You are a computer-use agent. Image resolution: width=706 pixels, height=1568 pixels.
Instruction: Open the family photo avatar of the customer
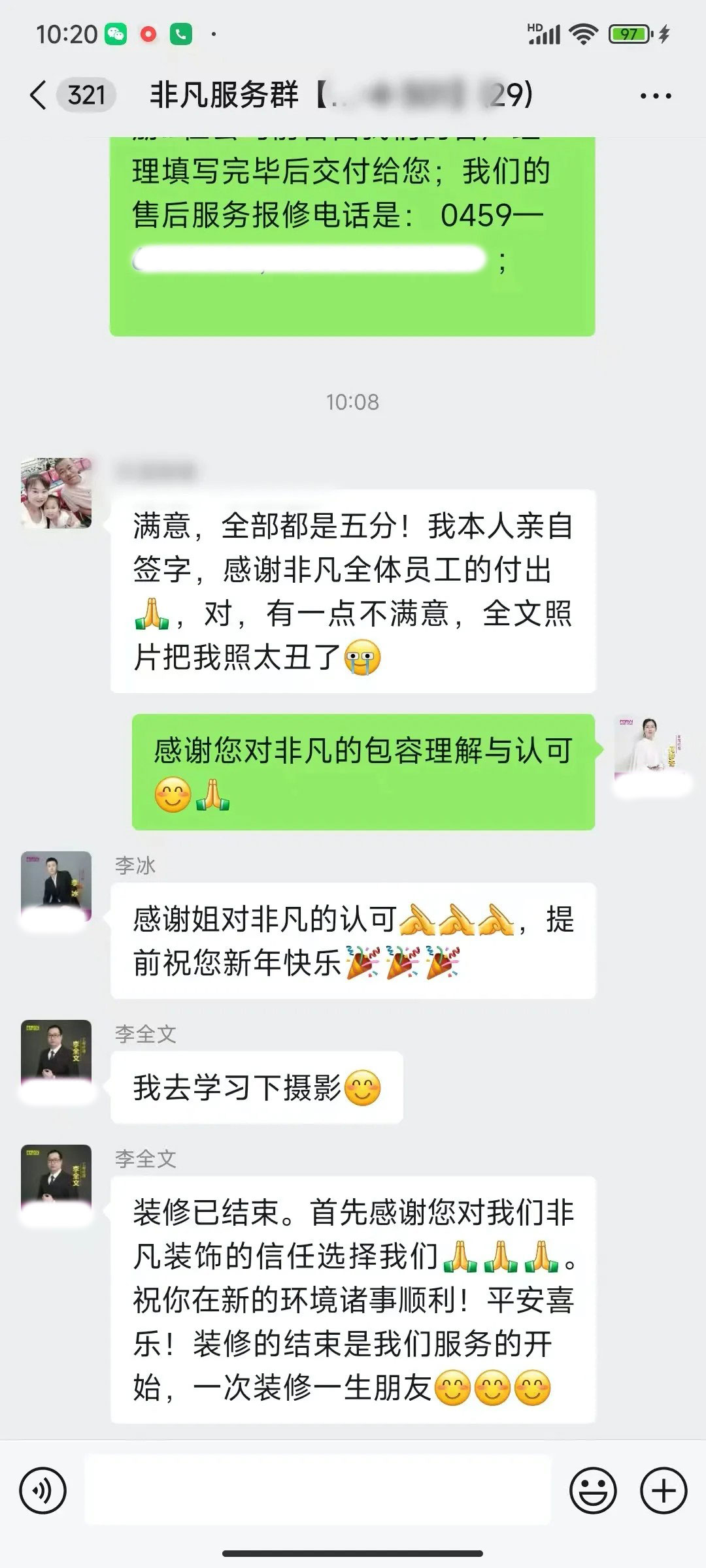[x=56, y=493]
